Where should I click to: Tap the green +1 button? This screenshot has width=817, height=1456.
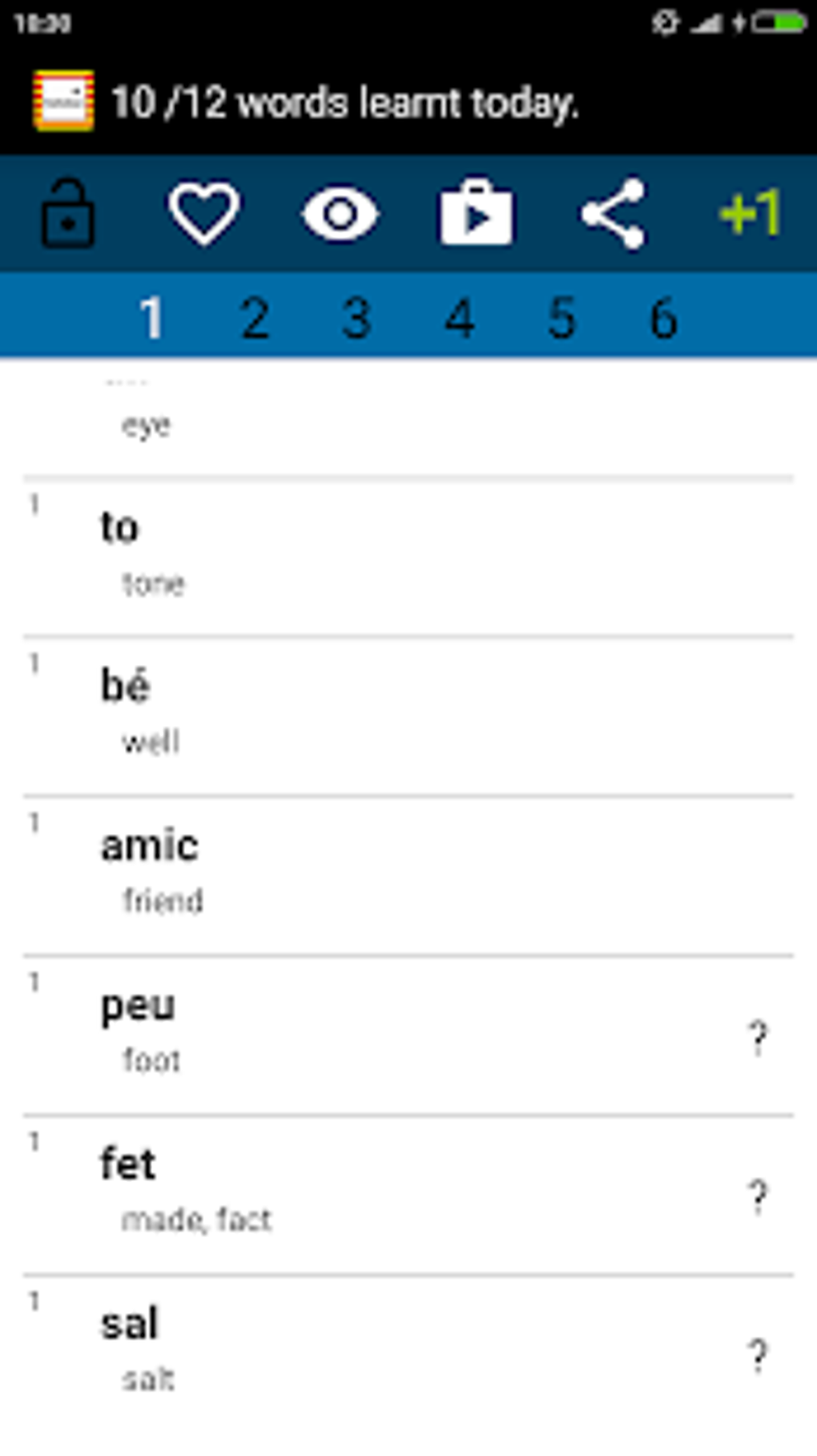[x=750, y=214]
